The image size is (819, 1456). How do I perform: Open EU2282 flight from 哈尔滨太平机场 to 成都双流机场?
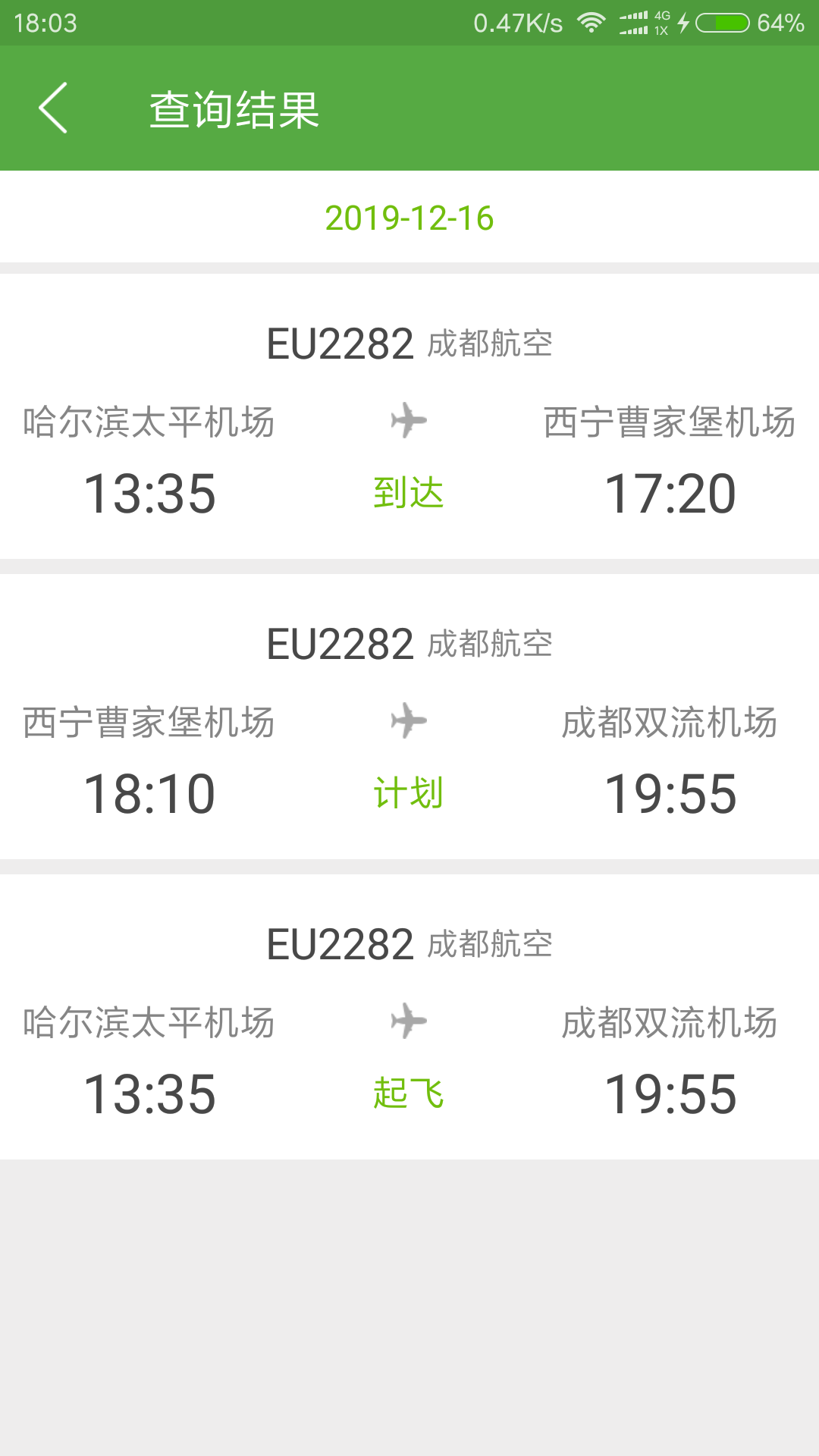409,1017
